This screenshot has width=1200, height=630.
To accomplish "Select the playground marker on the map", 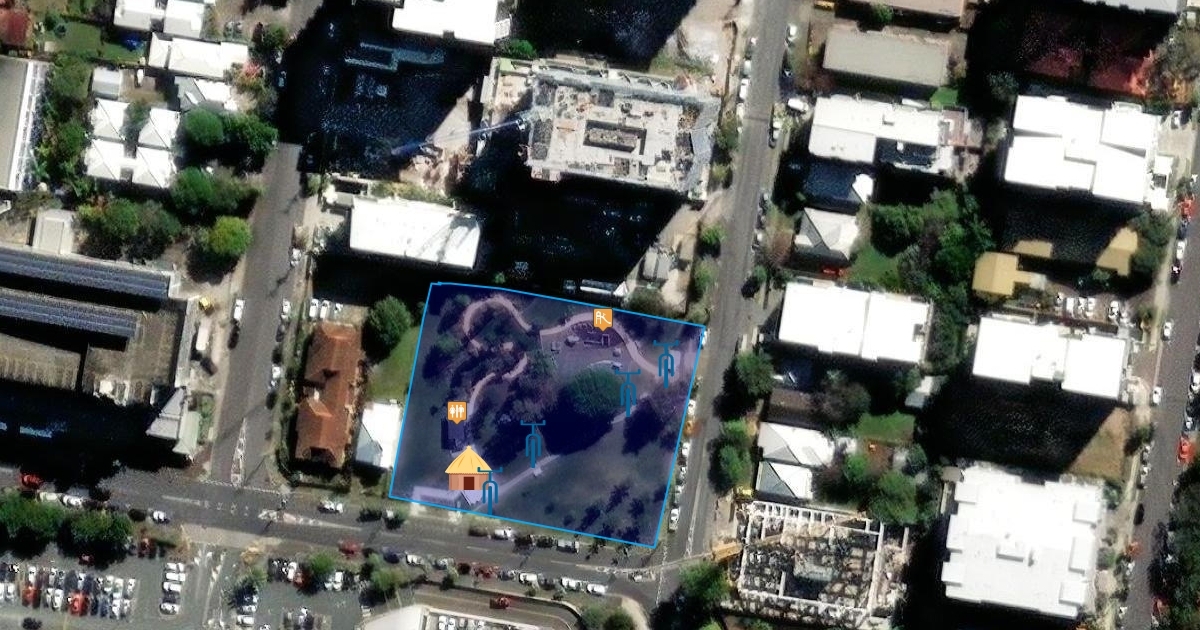I will [x=601, y=320].
